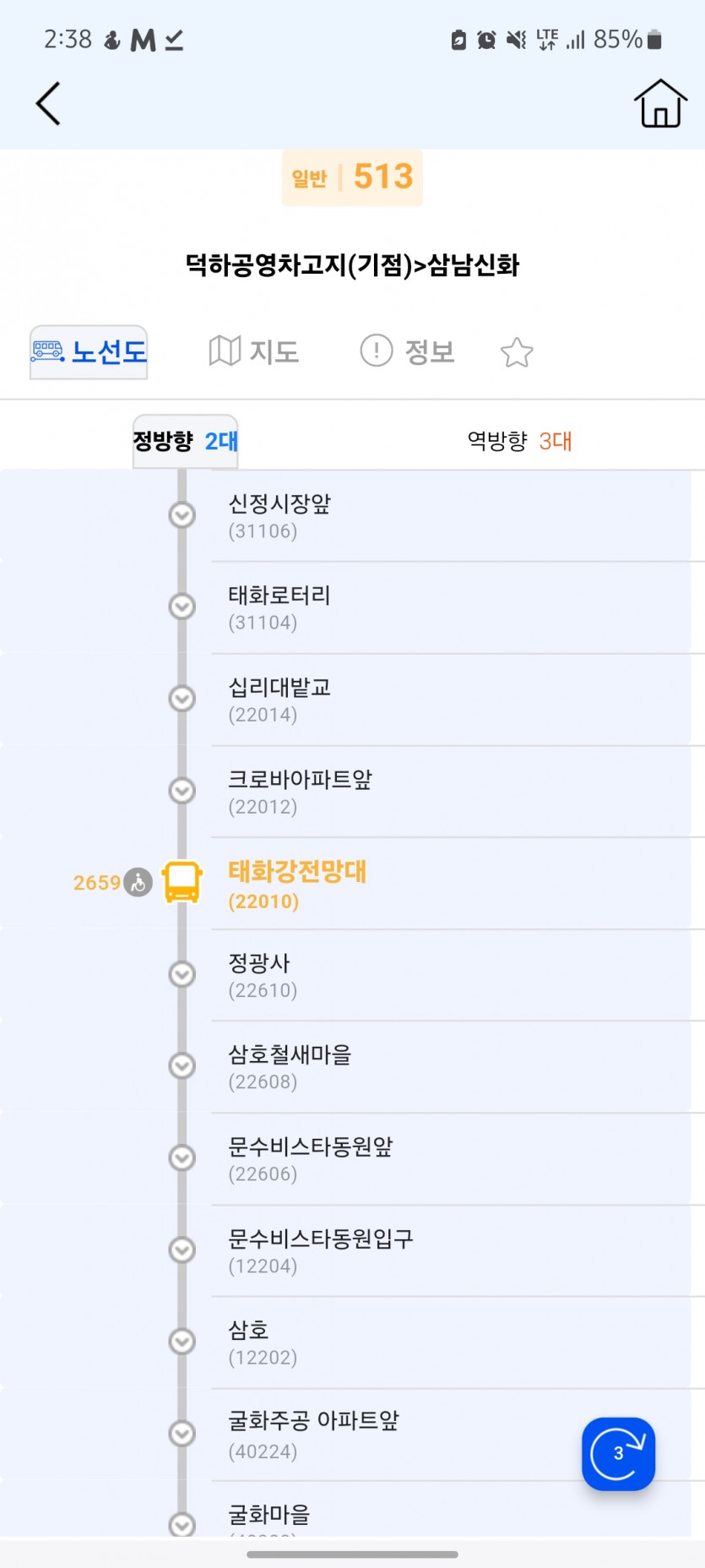Add route 513 to favorites star
Image resolution: width=705 pixels, height=1568 pixels.
click(517, 352)
